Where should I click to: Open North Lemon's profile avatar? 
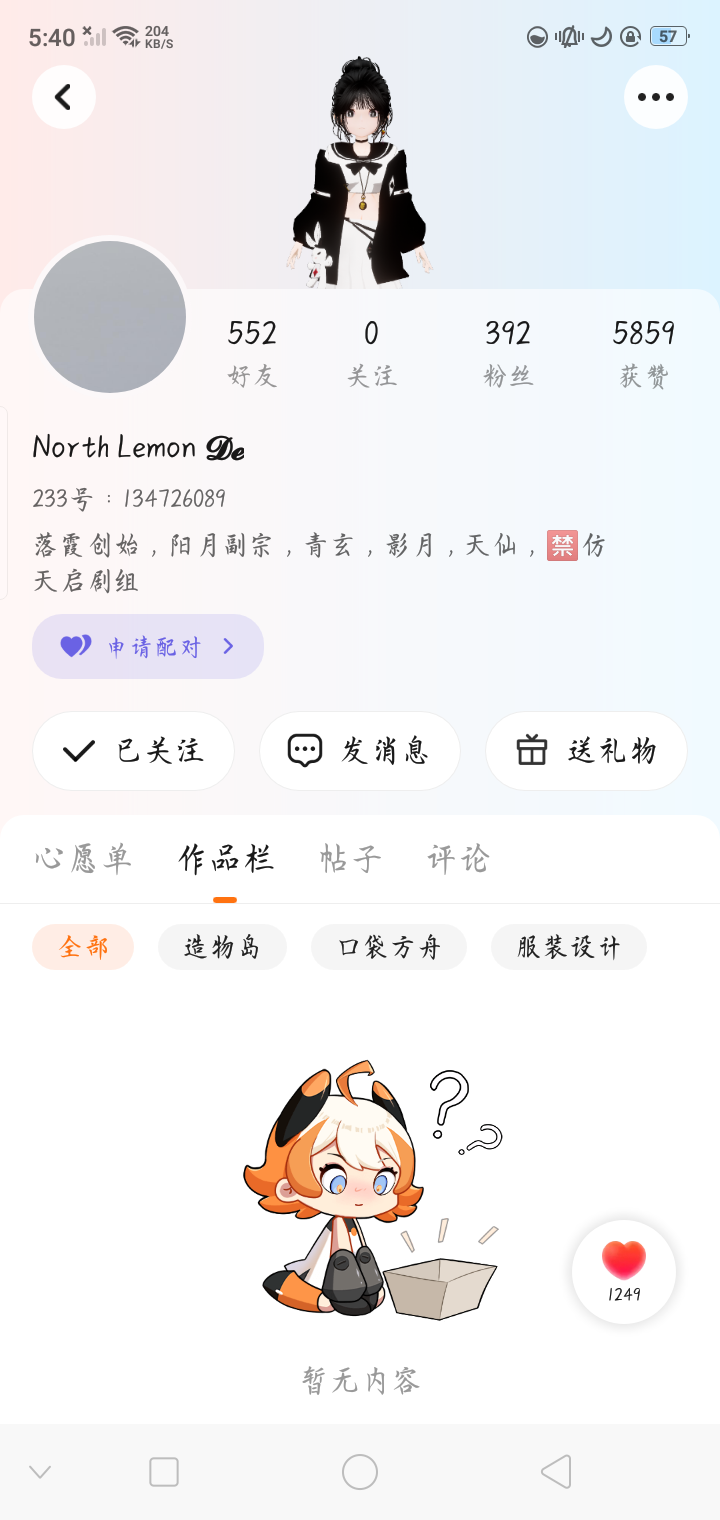110,317
